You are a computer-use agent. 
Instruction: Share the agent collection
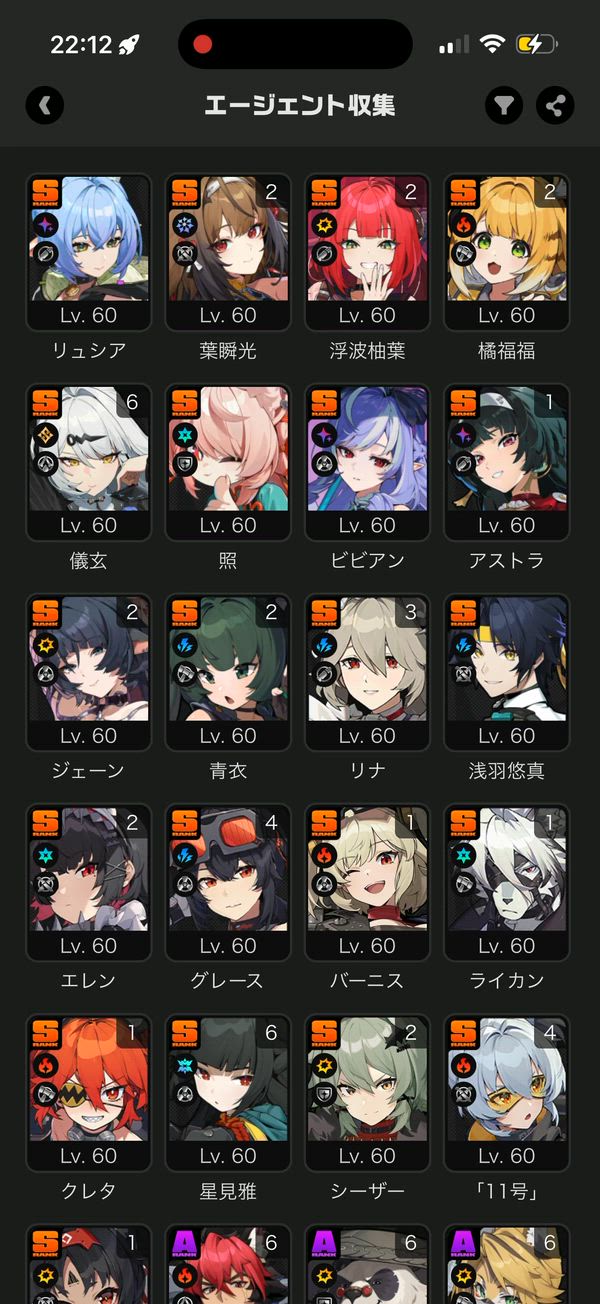[555, 105]
